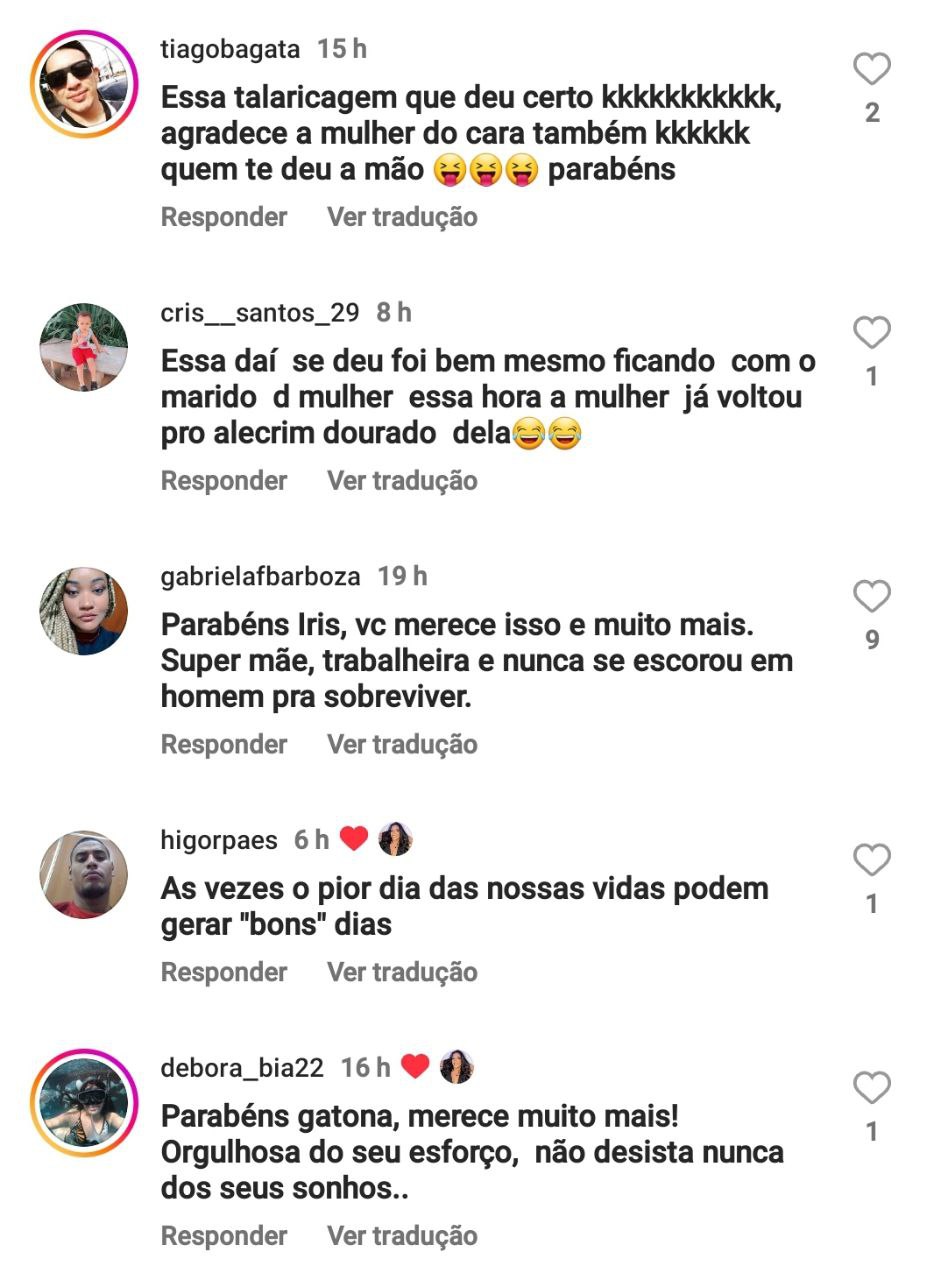The width and height of the screenshot is (946, 1280).
Task: Reply to cris__santos_29's comment
Action: 224,481
